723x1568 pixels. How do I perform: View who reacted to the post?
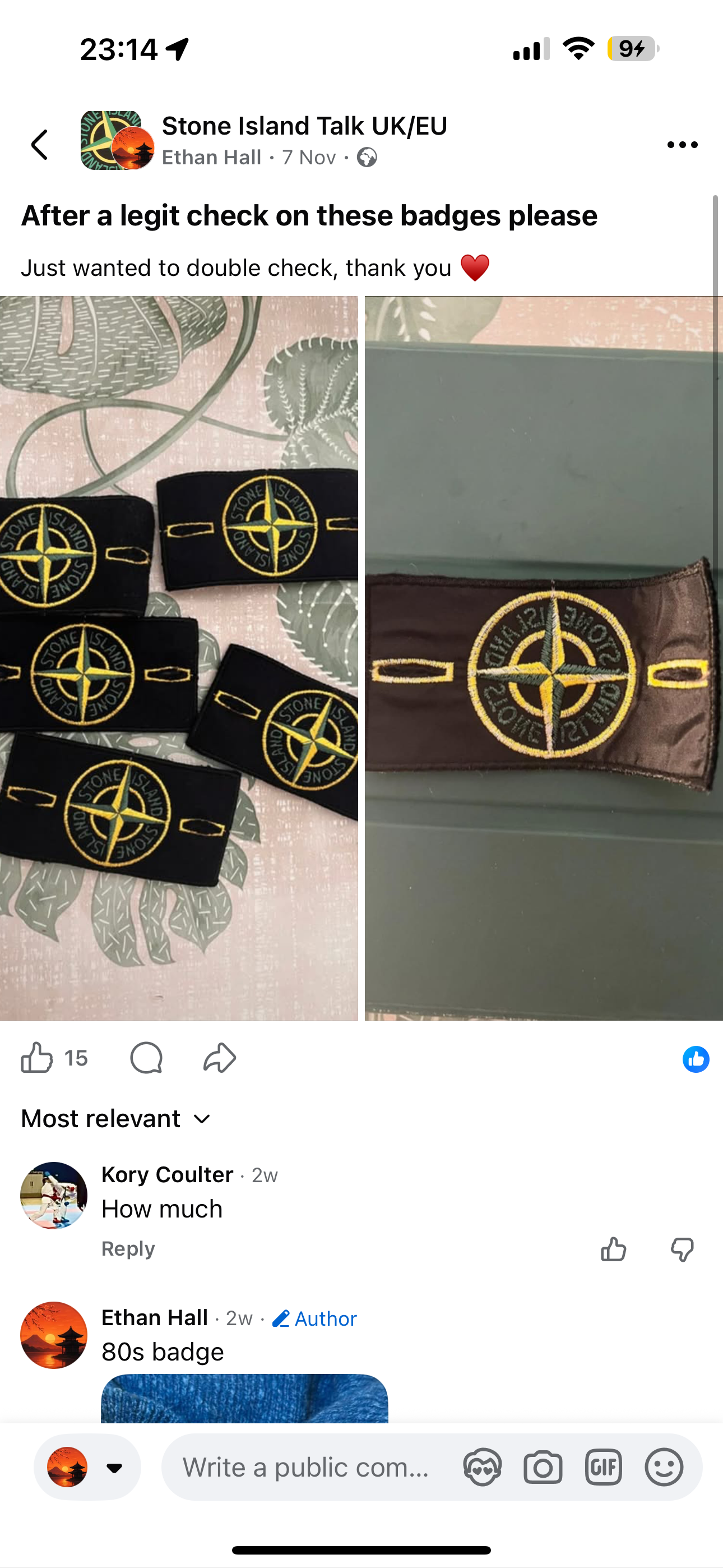(696, 1059)
